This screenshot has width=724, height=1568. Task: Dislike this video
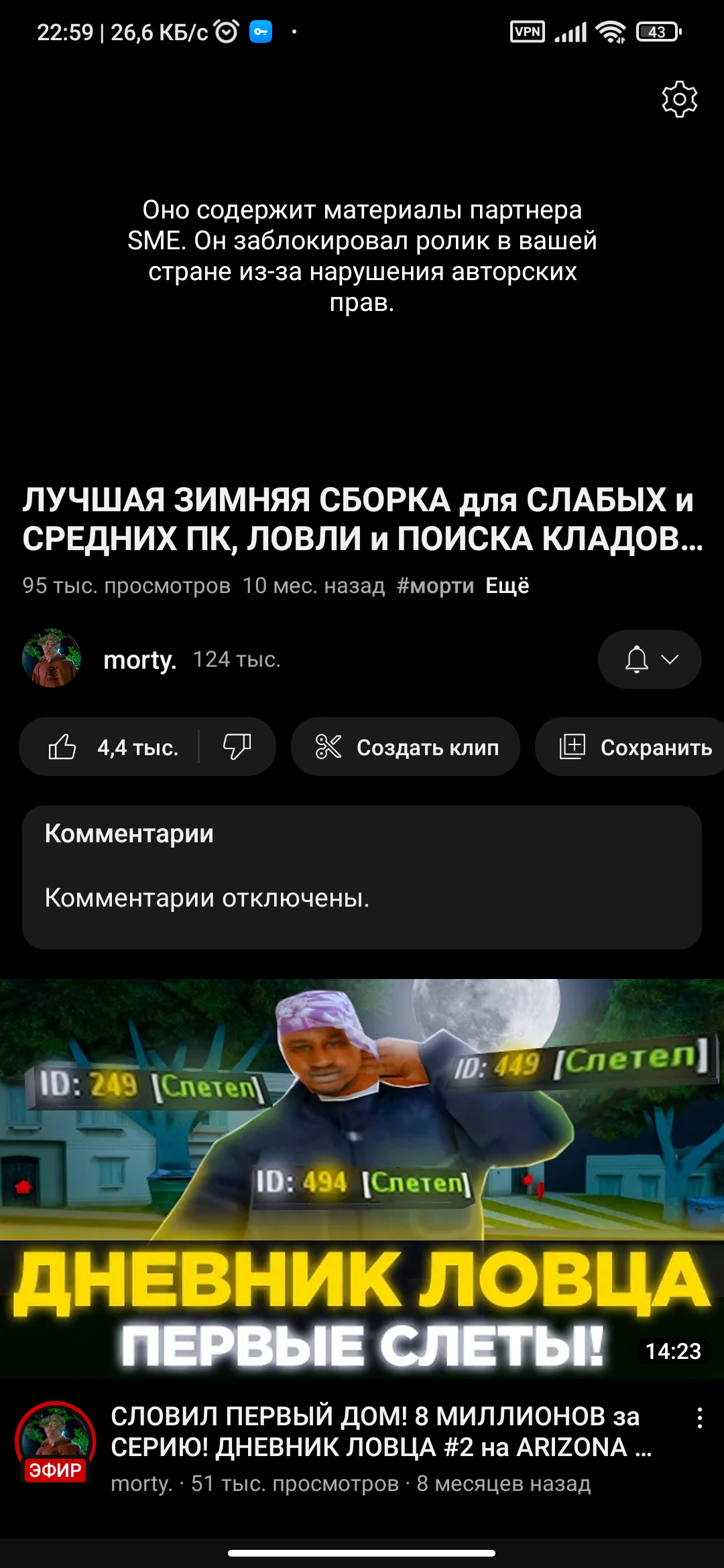coord(237,747)
